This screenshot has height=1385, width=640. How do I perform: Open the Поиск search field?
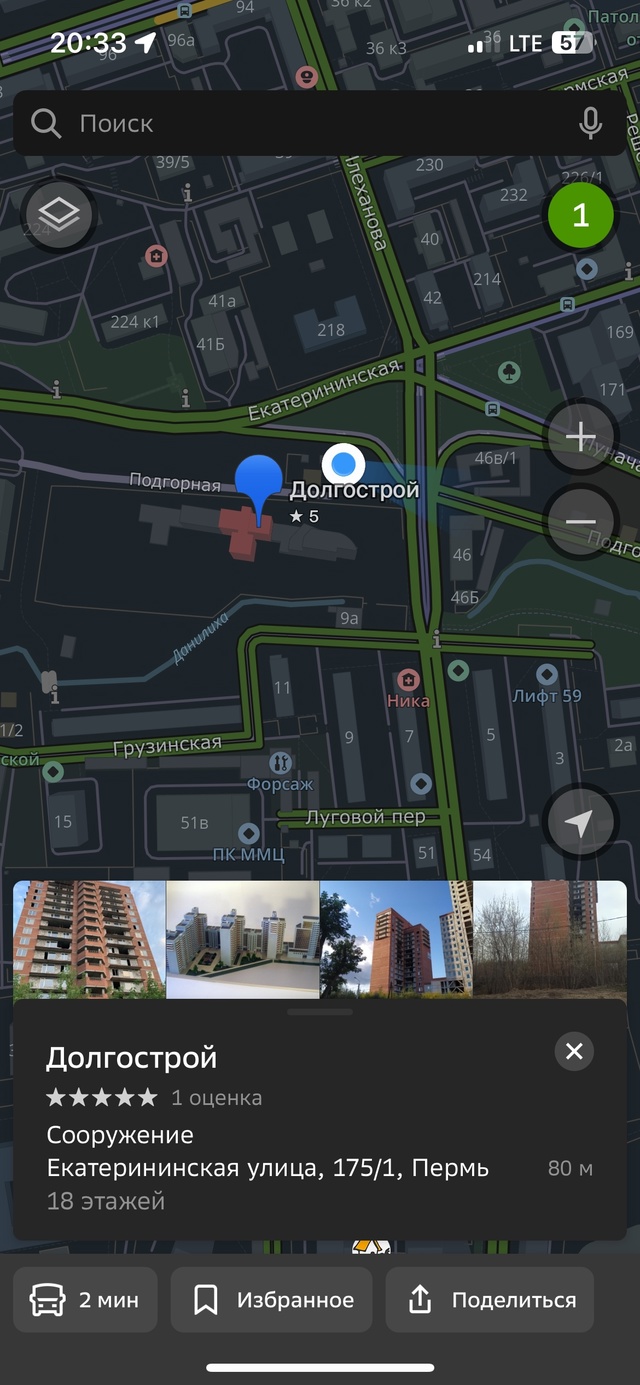(300, 124)
